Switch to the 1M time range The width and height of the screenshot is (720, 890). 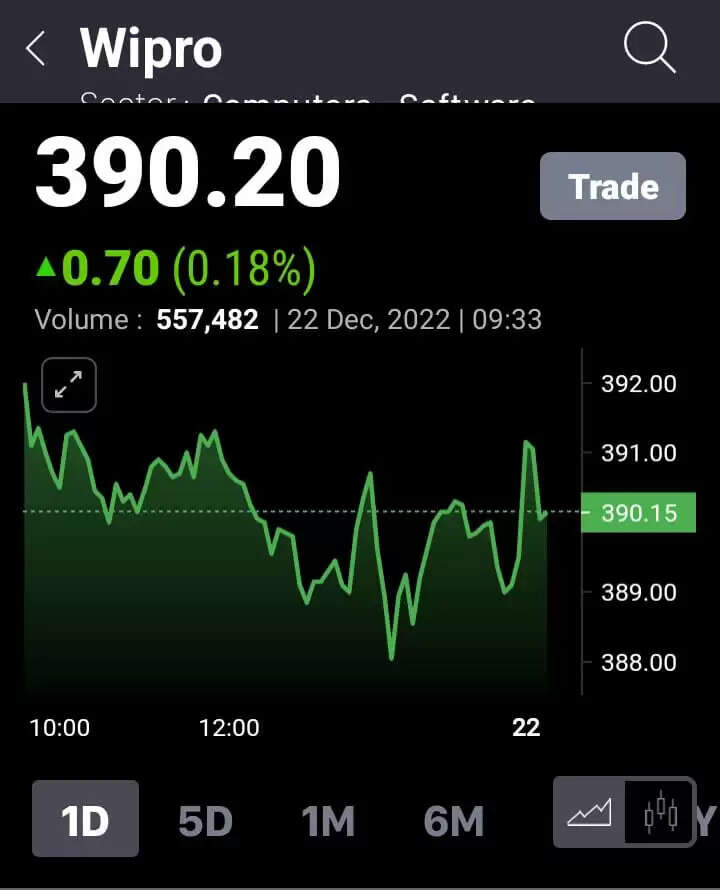point(329,821)
